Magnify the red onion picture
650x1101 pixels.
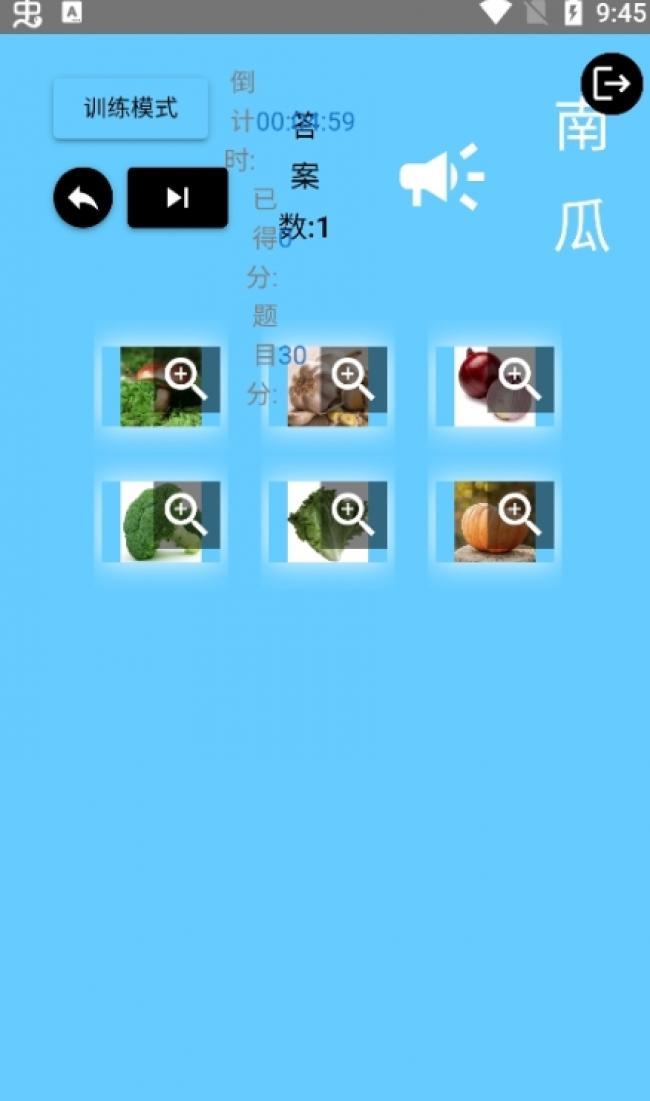pyautogui.click(x=519, y=379)
